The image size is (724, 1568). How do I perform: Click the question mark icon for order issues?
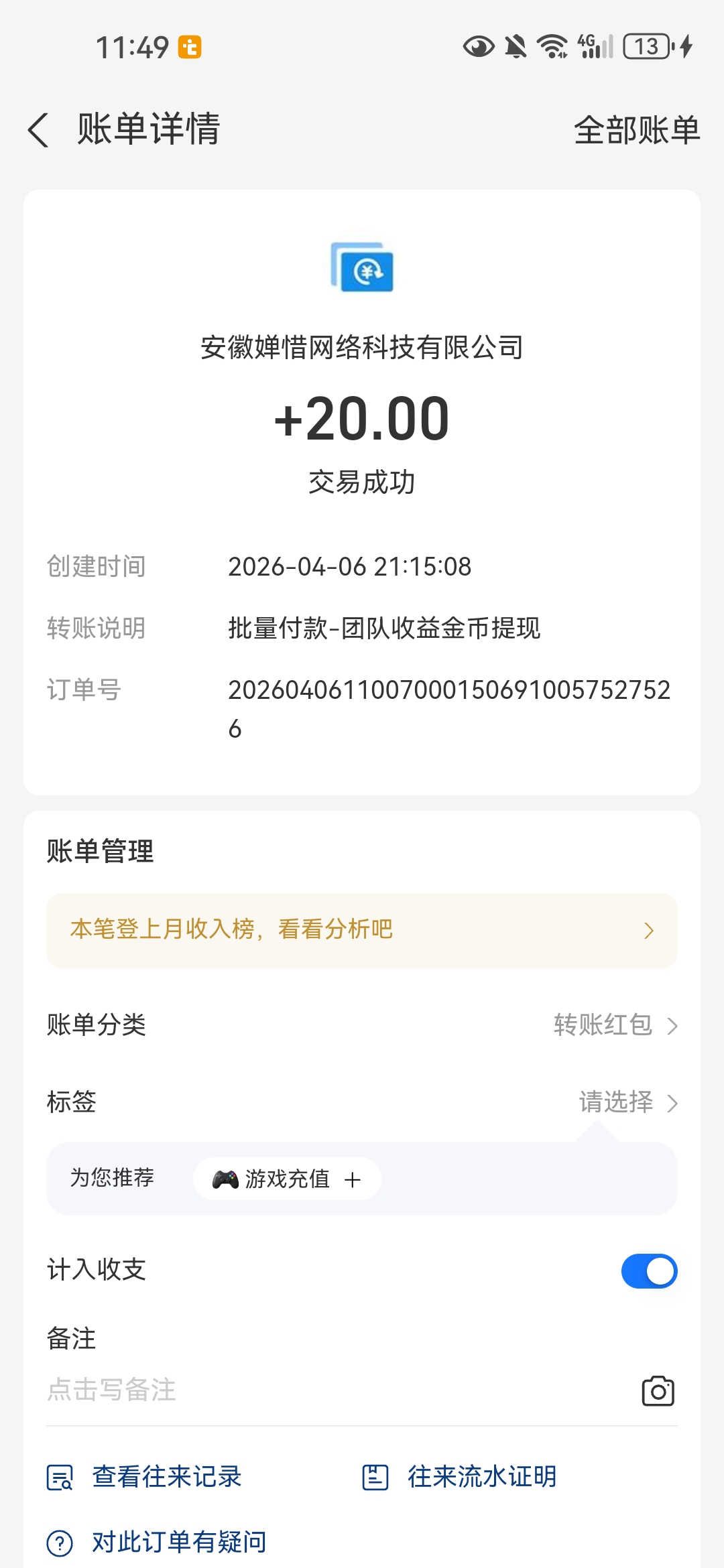click(60, 1542)
